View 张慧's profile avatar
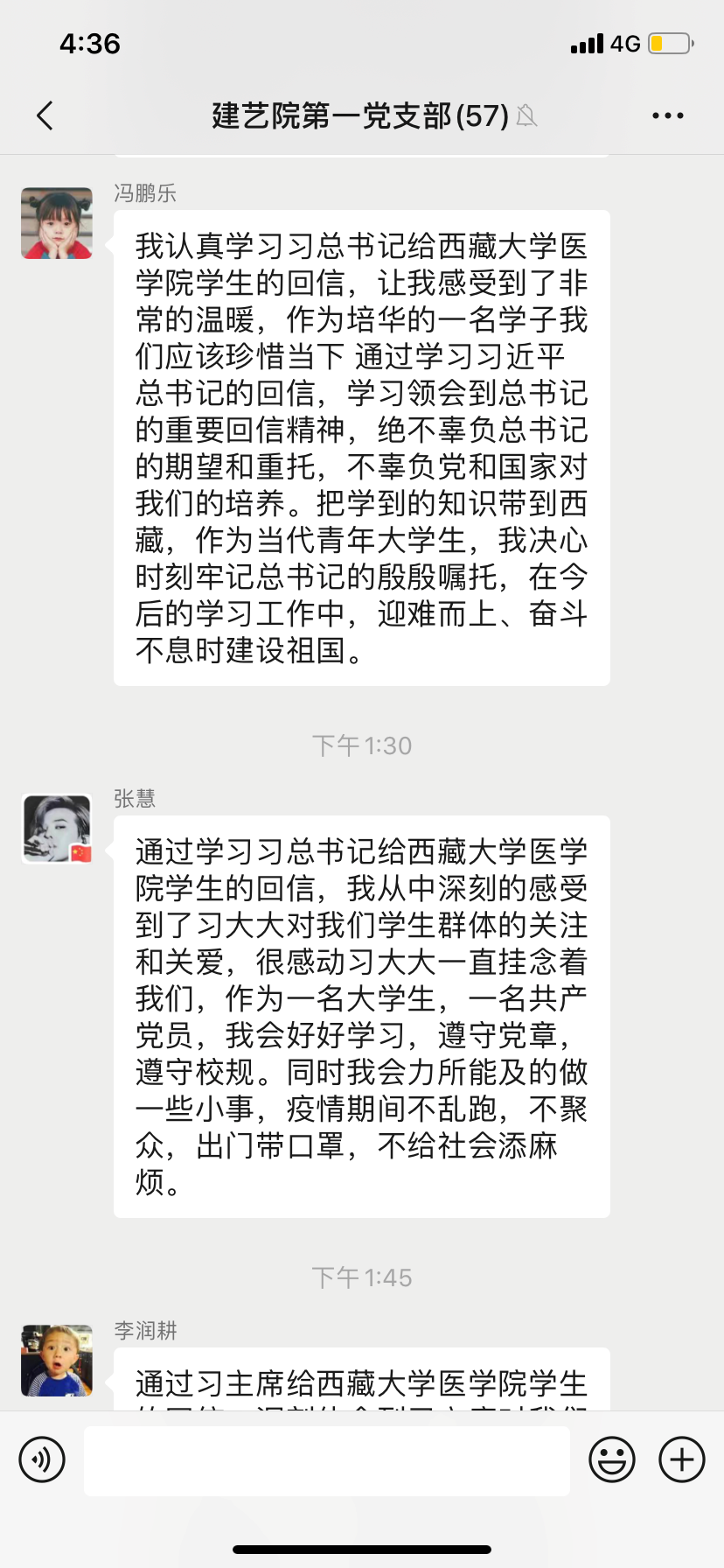 (57, 829)
